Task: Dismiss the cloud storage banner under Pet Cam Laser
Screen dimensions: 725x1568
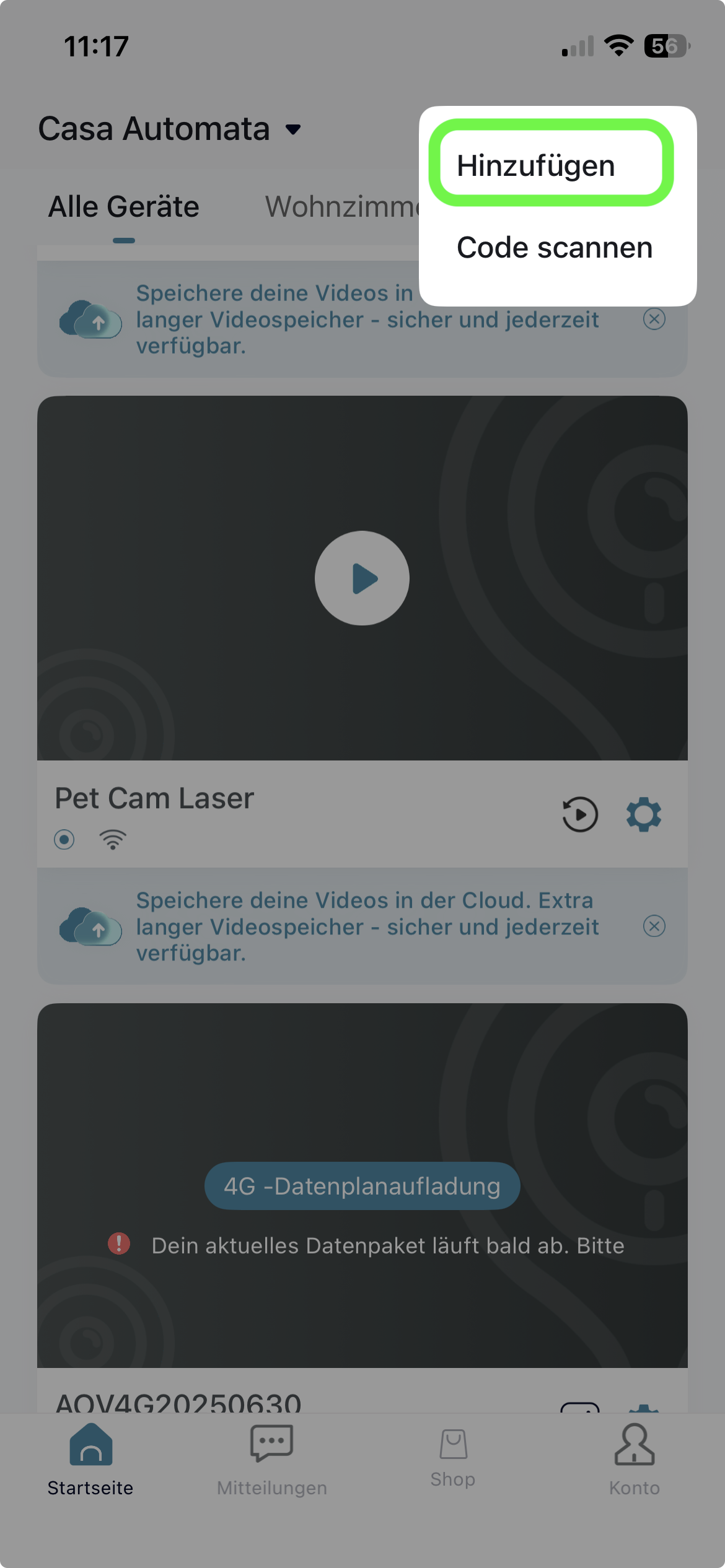Action: tap(654, 926)
